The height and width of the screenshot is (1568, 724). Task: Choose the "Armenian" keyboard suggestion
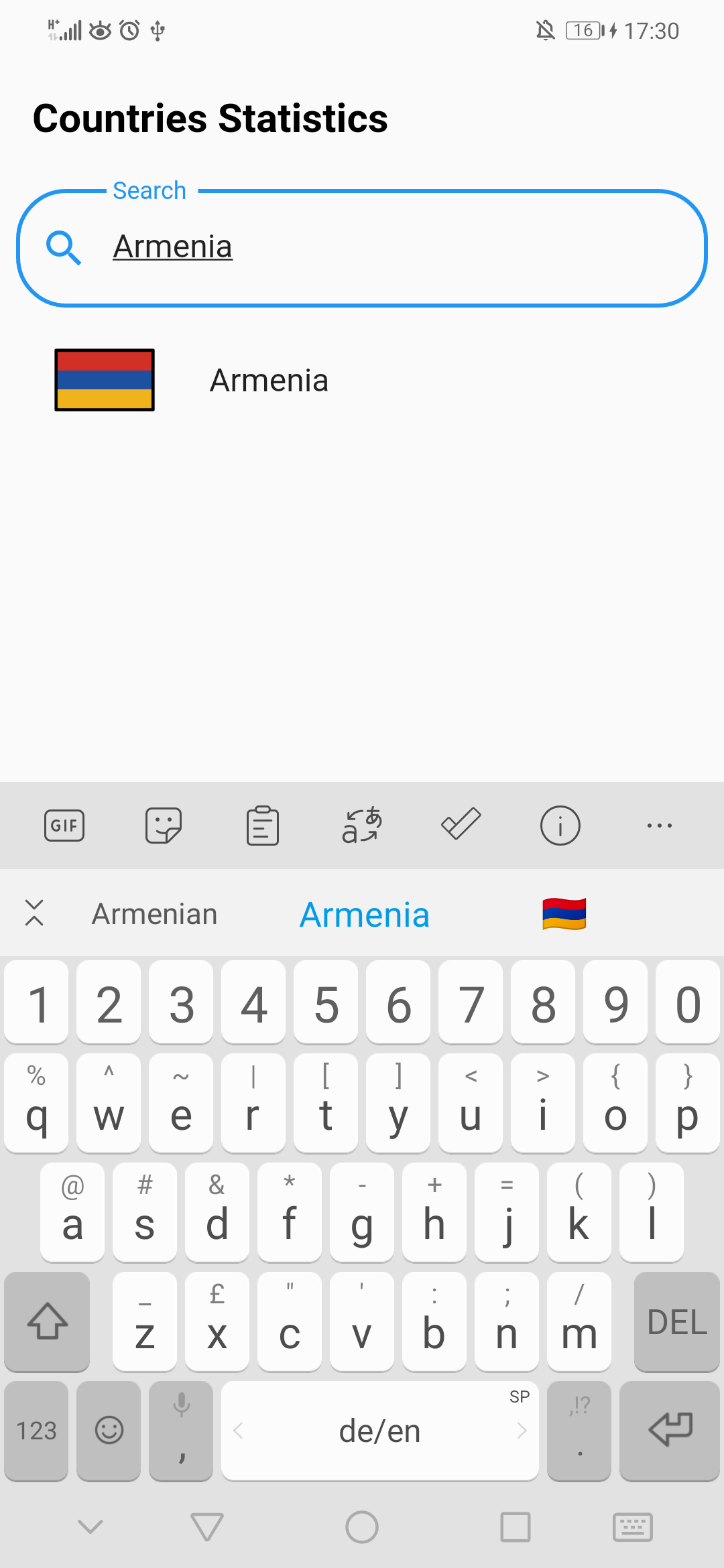(x=155, y=914)
